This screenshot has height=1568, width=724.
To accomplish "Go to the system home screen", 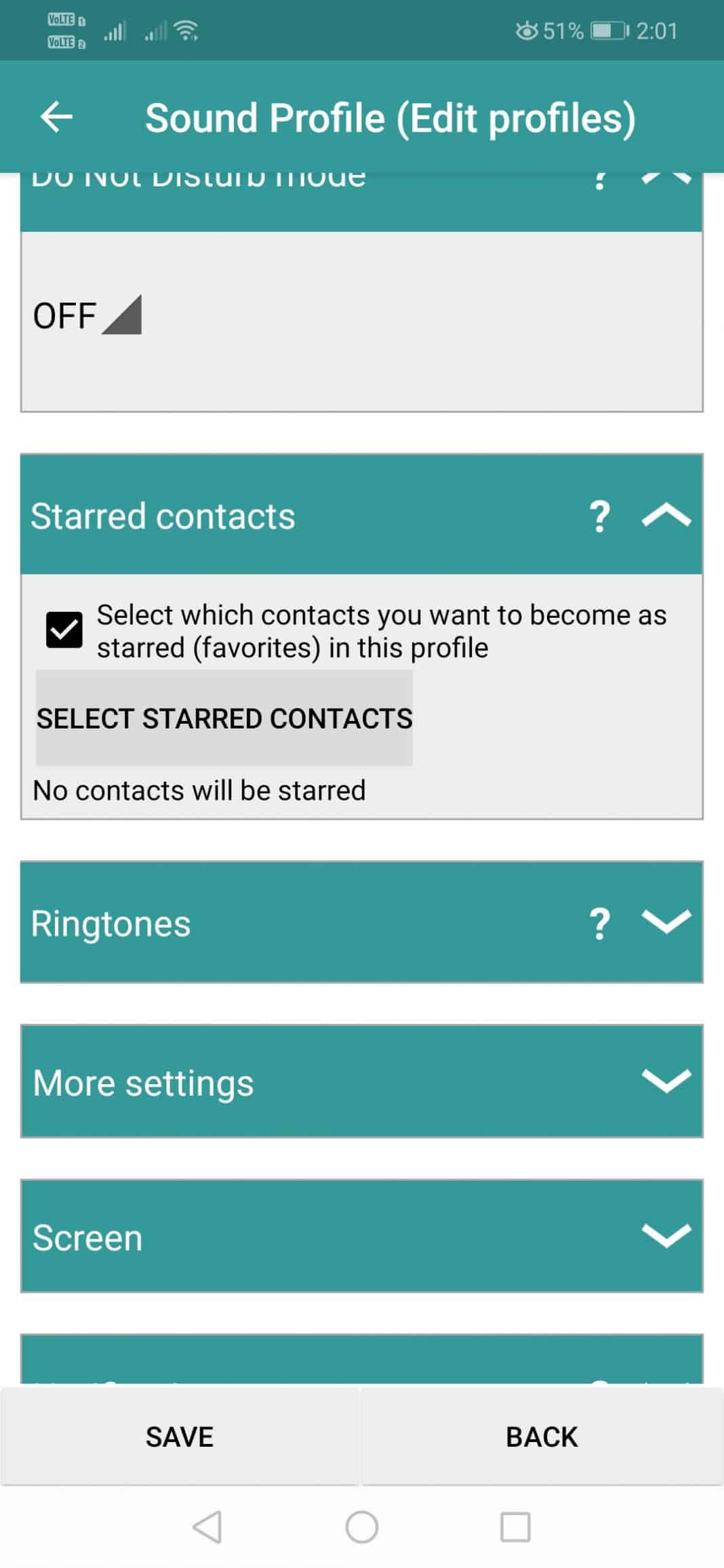I will (362, 1527).
